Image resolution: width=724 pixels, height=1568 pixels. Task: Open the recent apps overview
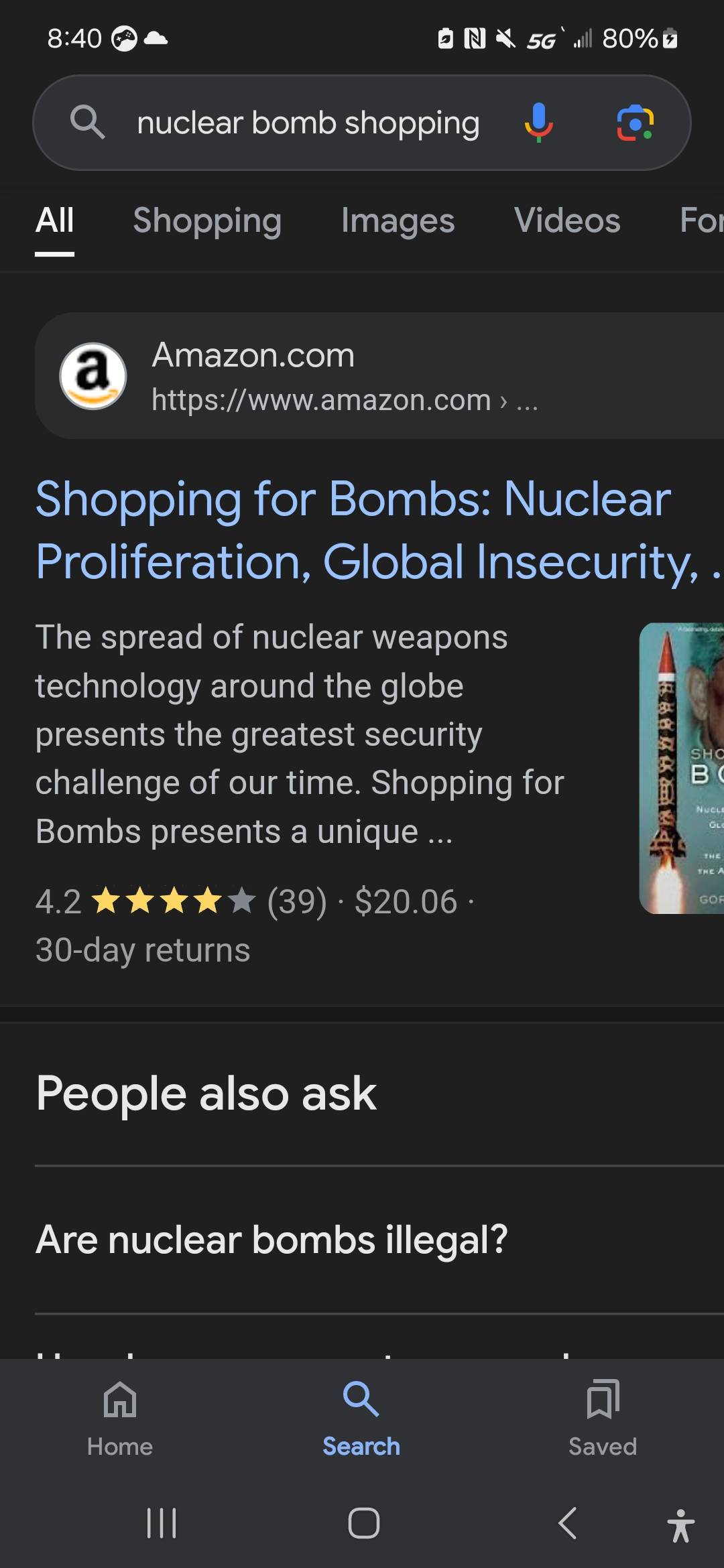(162, 1523)
